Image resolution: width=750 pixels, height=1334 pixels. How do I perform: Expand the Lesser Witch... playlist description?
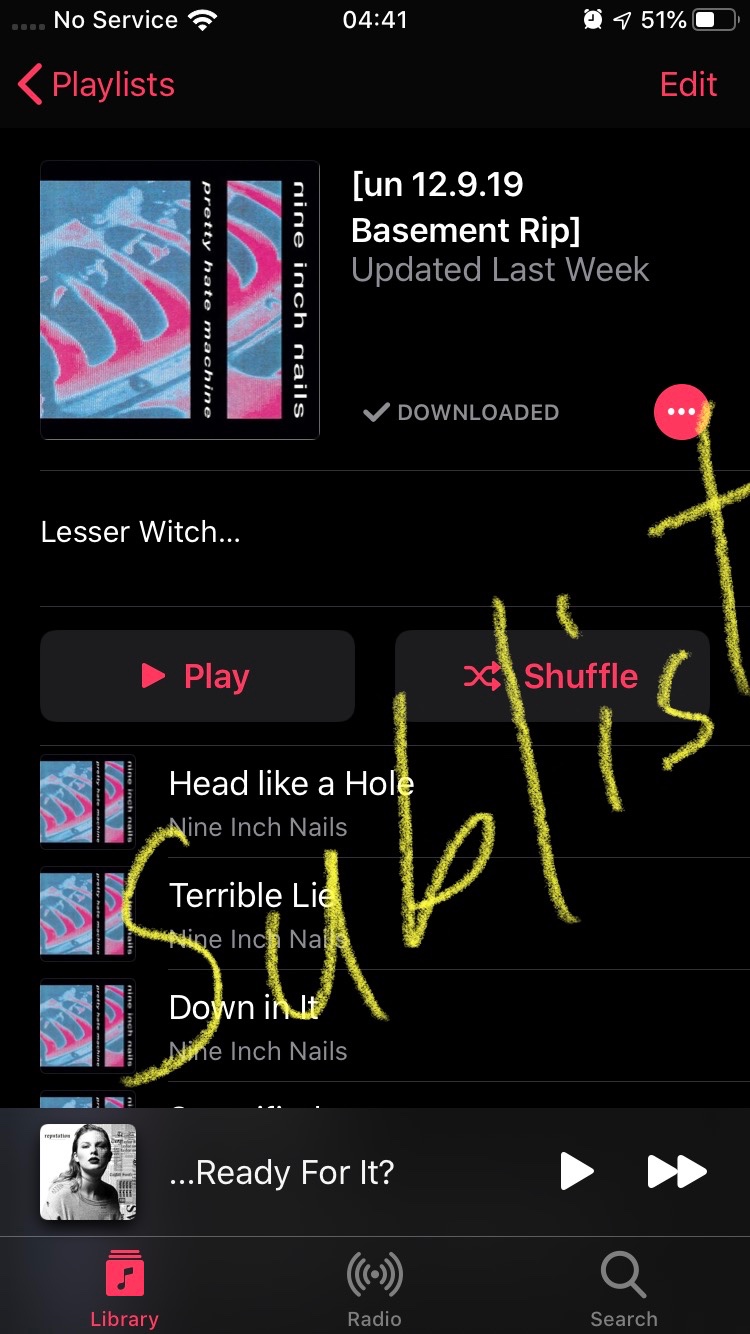click(x=140, y=532)
